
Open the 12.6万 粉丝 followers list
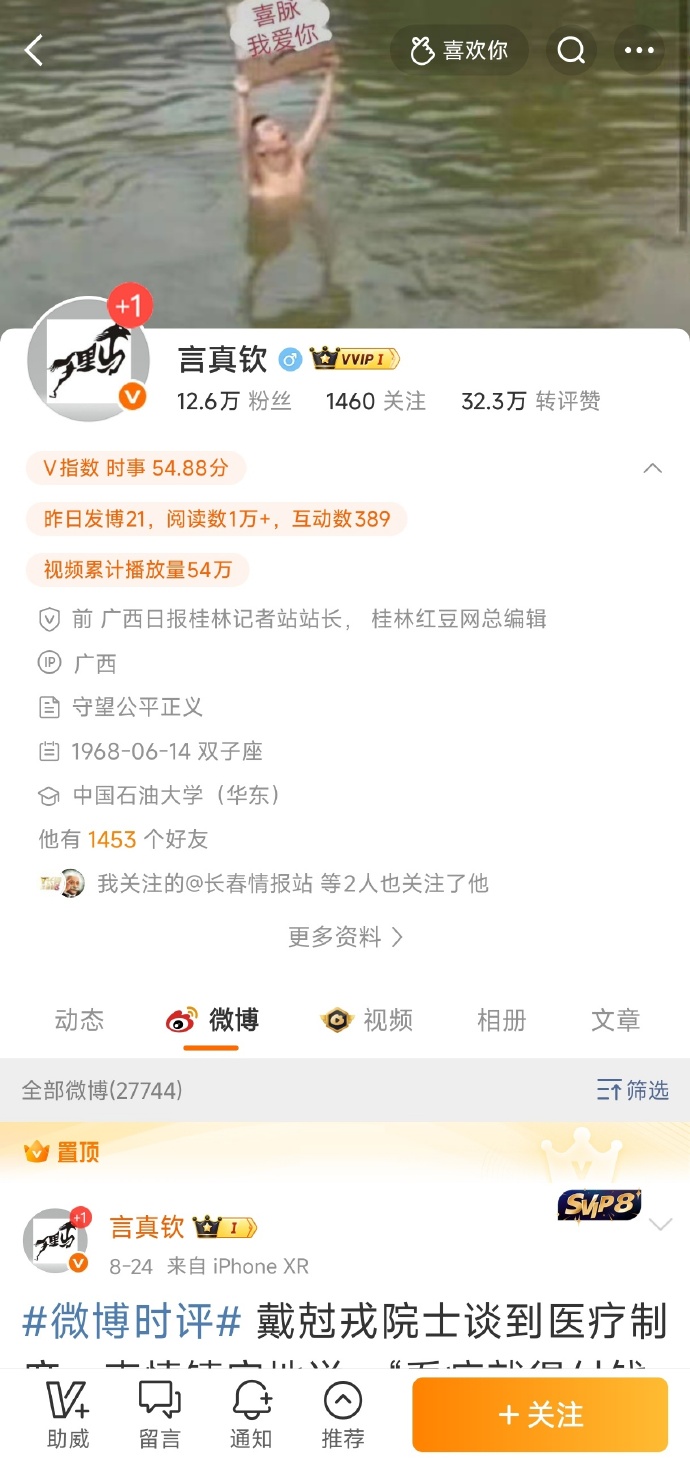pyautogui.click(x=234, y=401)
